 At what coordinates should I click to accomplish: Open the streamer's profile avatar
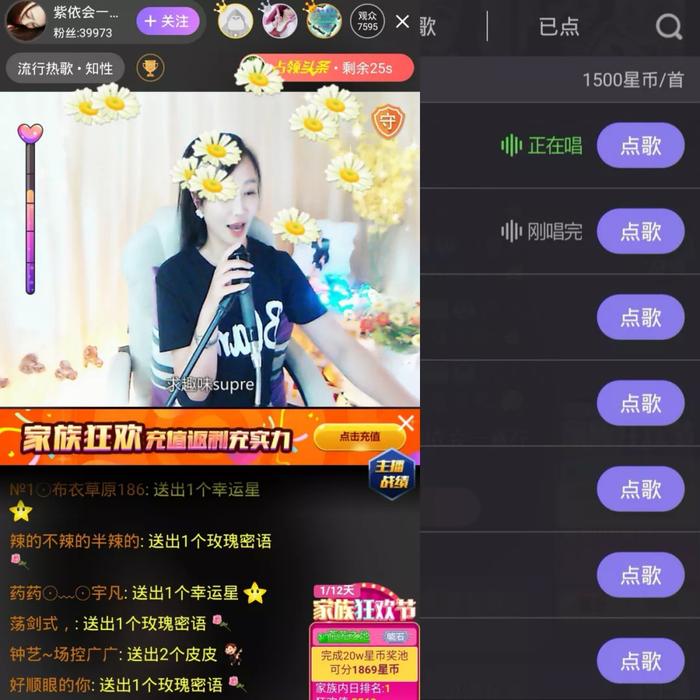[x=25, y=21]
